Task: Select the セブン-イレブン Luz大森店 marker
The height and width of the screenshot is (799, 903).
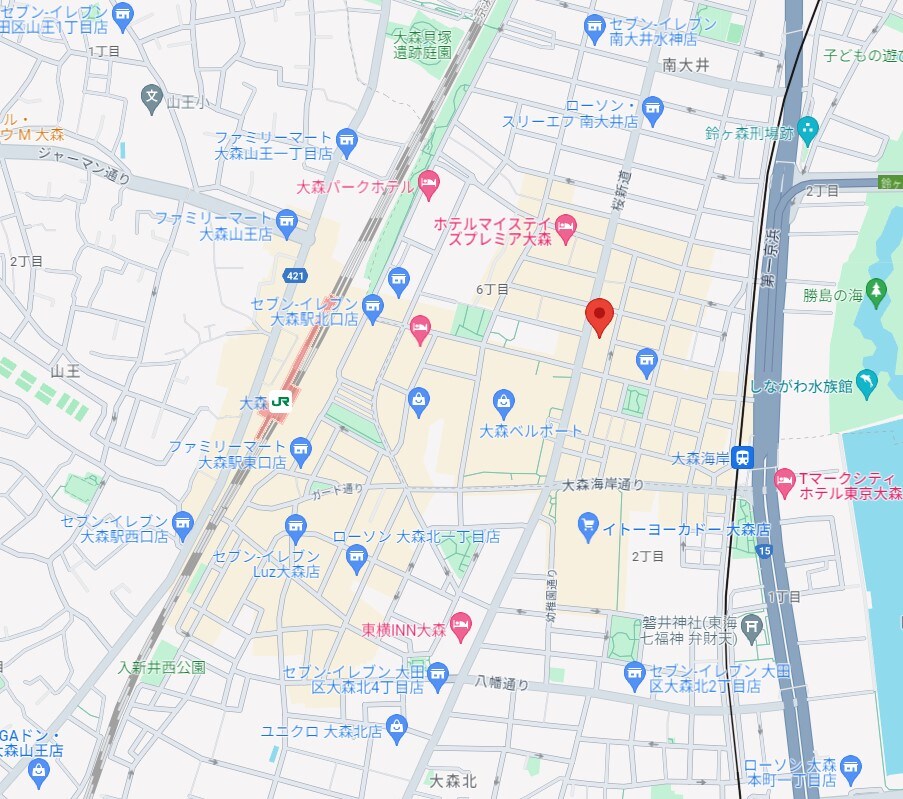Action: pyautogui.click(x=295, y=526)
